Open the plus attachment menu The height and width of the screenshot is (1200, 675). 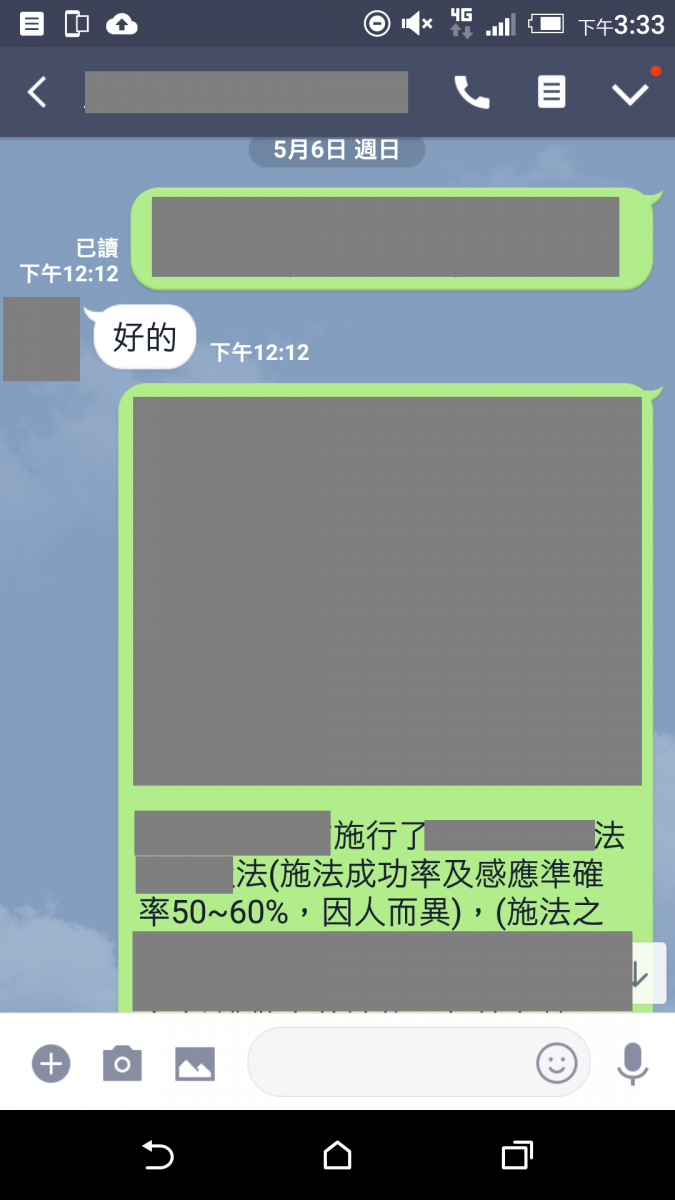click(x=50, y=1063)
